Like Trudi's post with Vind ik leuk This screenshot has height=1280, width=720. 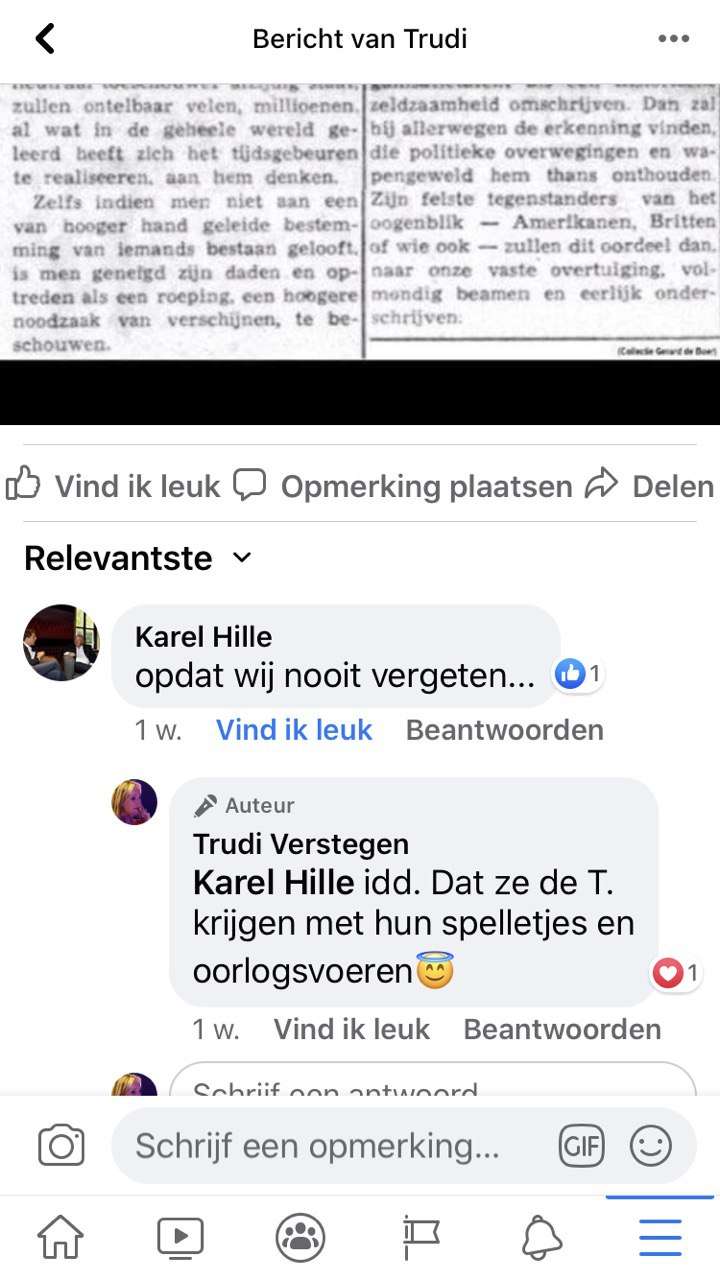point(113,486)
